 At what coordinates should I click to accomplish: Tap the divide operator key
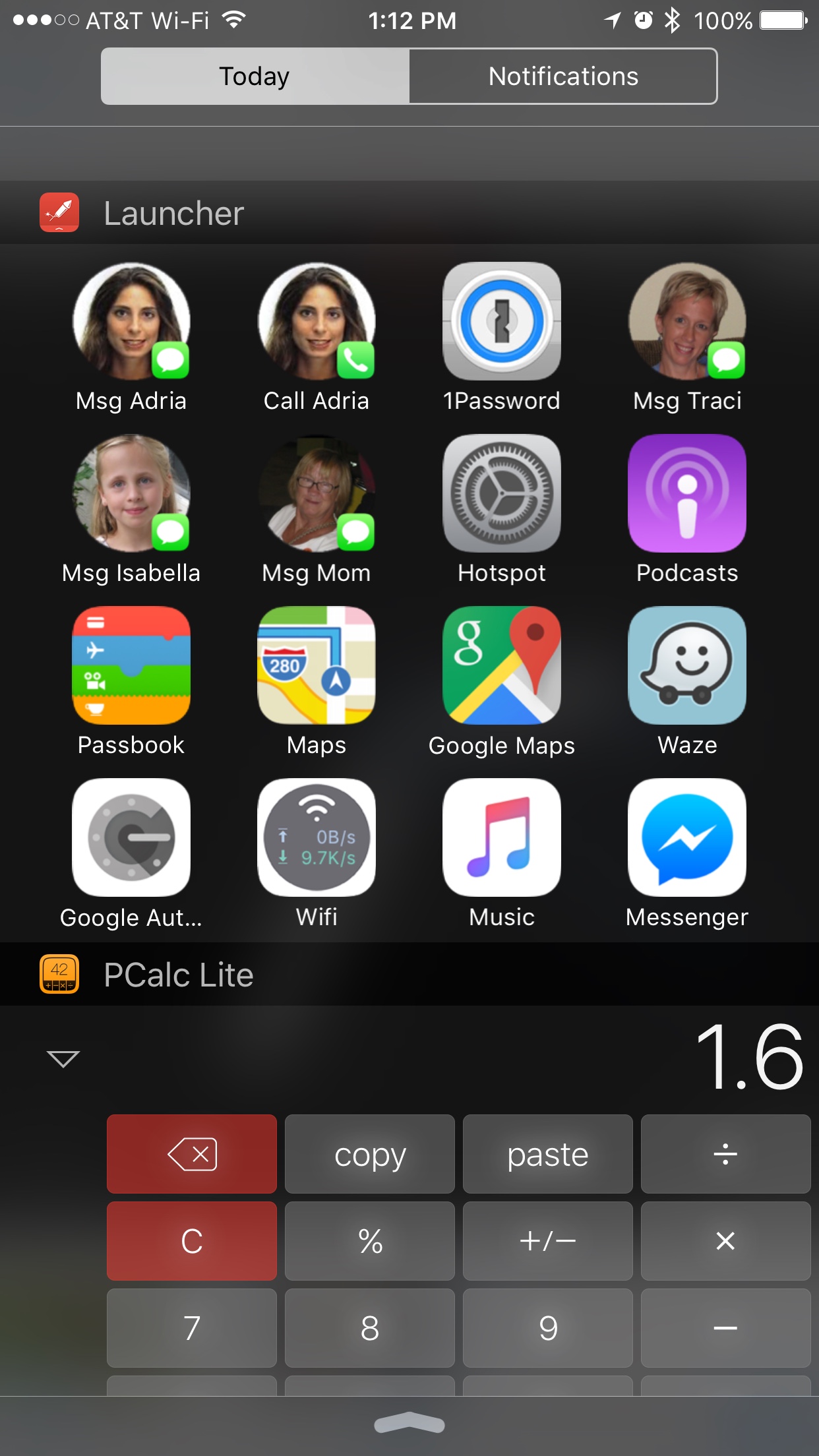point(725,1154)
